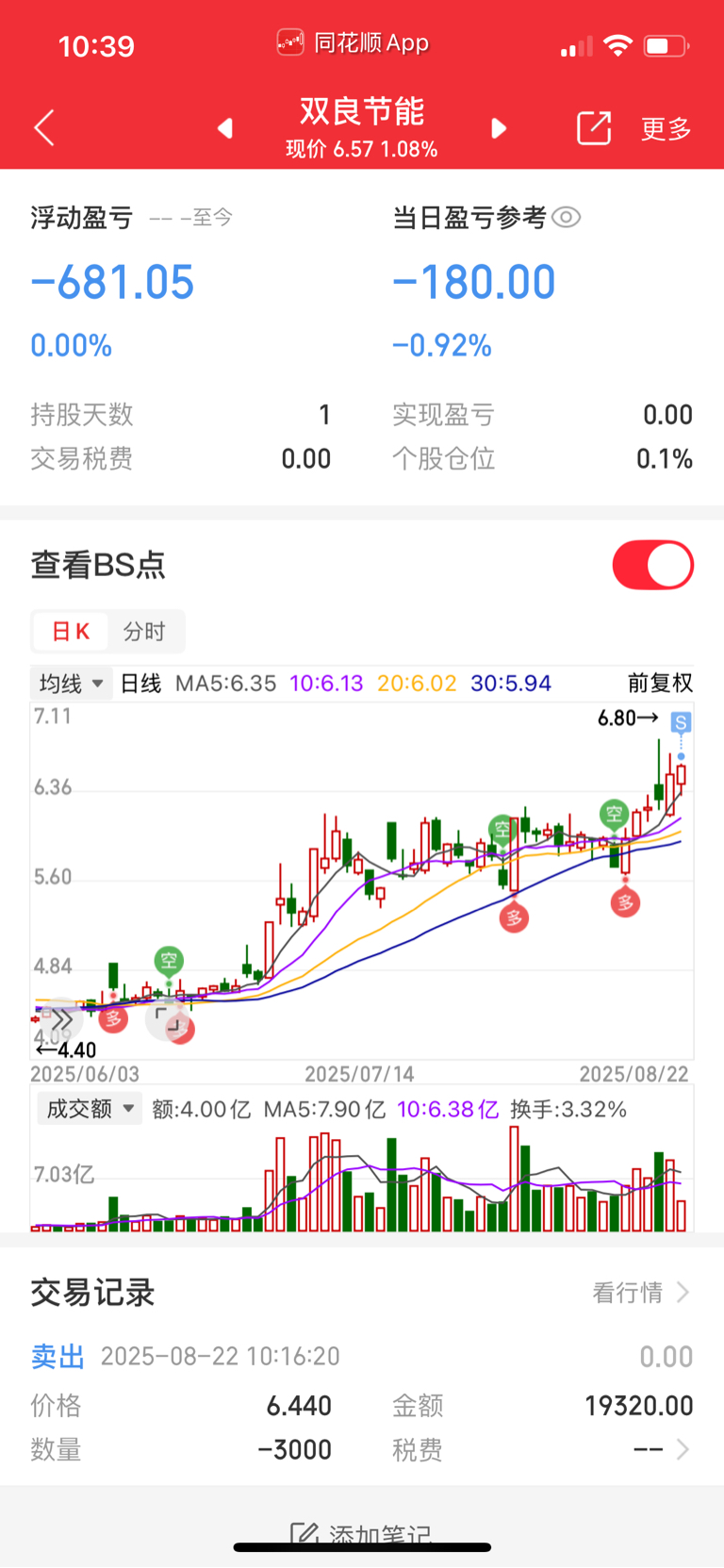Image resolution: width=724 pixels, height=1568 pixels.
Task: Switch to the previous stock
Action: click(x=224, y=128)
